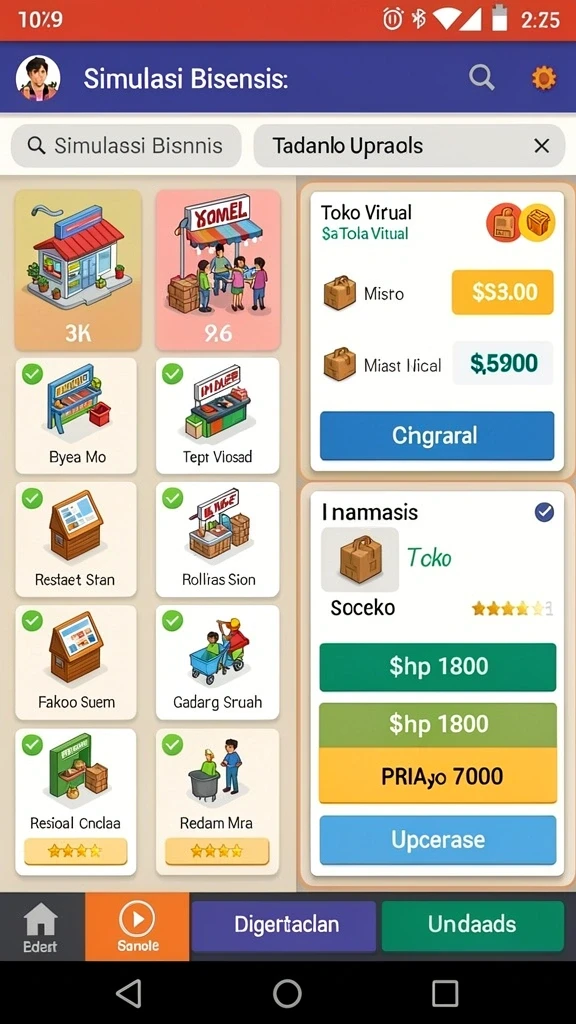Select the Byea Mo card

(x=76, y=415)
